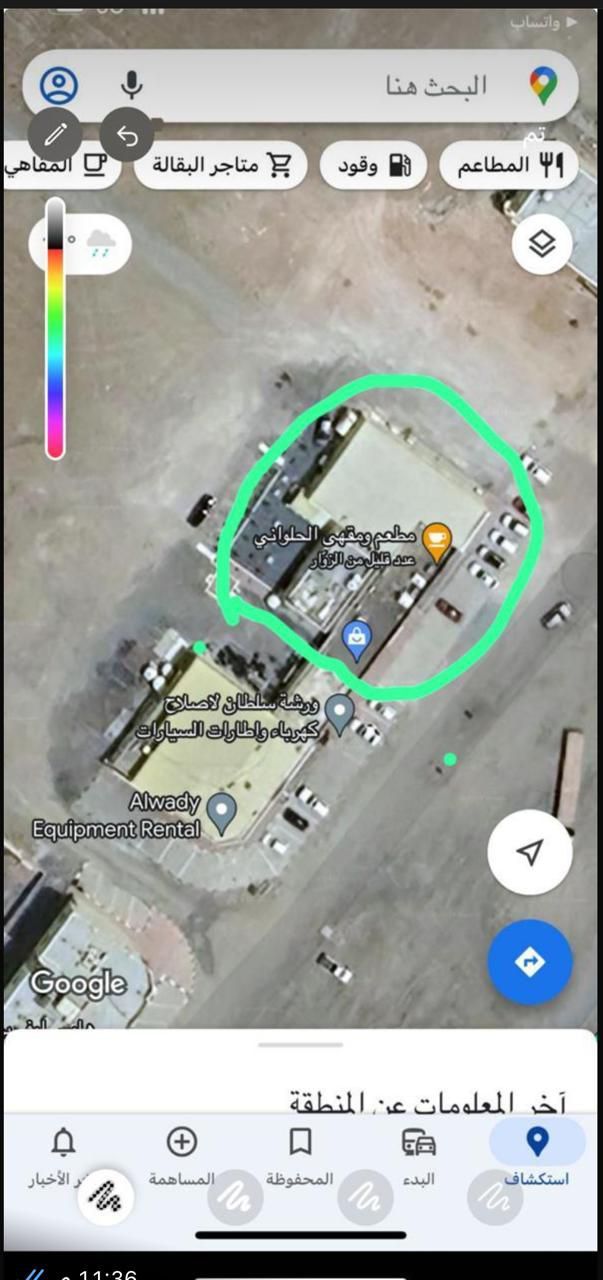Open the Alwady Equipment Rental pin
The width and height of the screenshot is (603, 1280).
pyautogui.click(x=222, y=812)
